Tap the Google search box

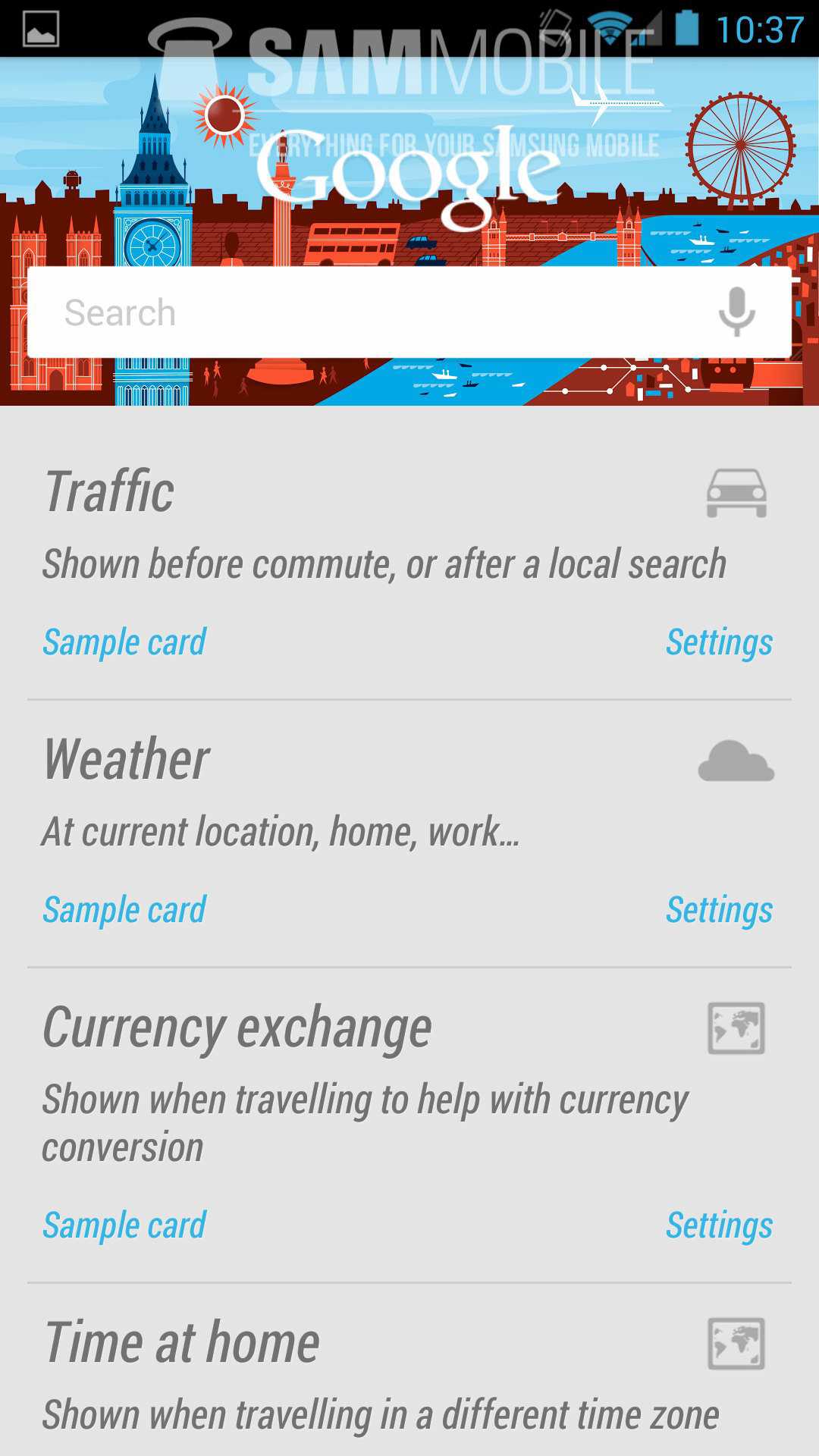364,312
